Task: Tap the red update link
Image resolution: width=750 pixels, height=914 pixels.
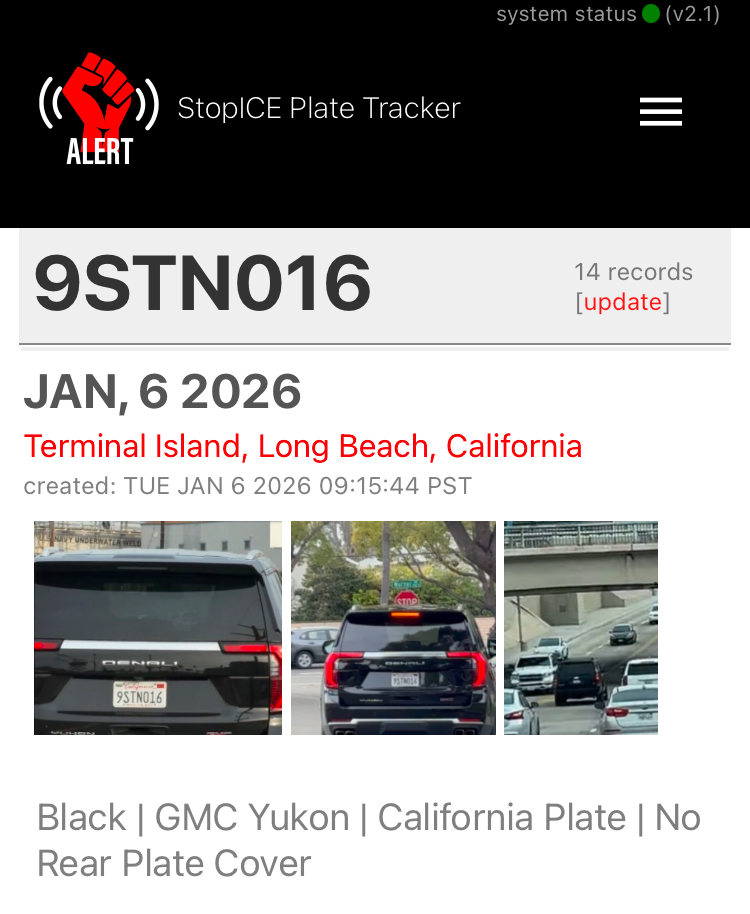Action: point(623,302)
